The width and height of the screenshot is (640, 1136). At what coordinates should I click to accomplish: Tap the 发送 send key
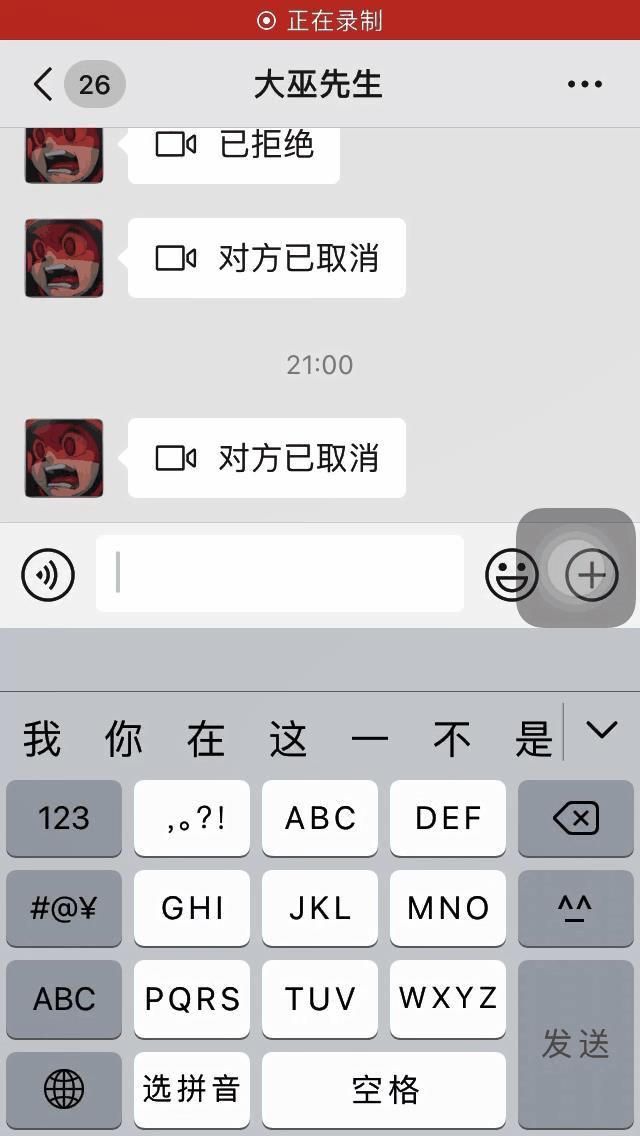(576, 1043)
